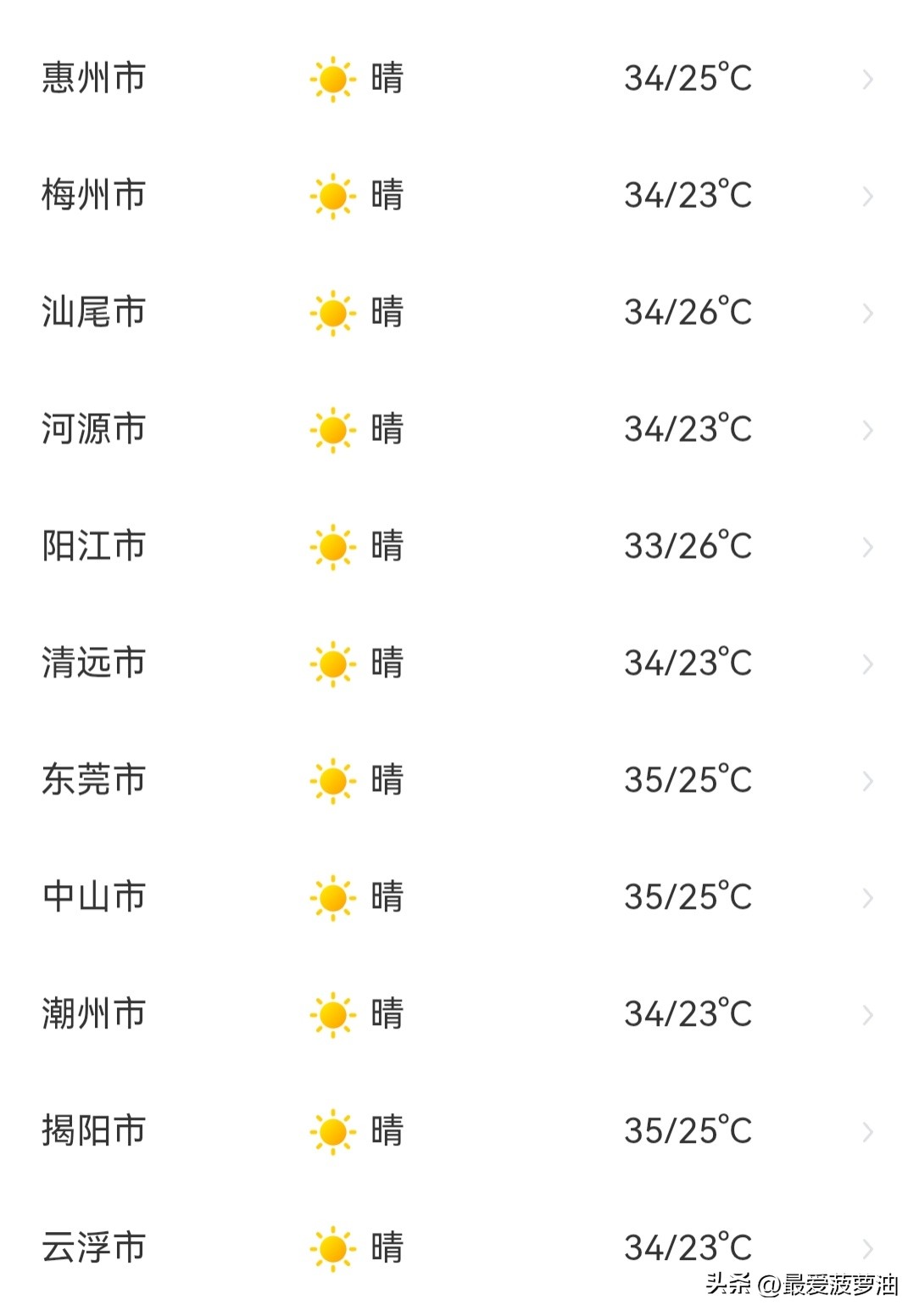Open 梅州市 weather details
Image resolution: width=919 pixels, height=1316 pixels.
click(459, 196)
